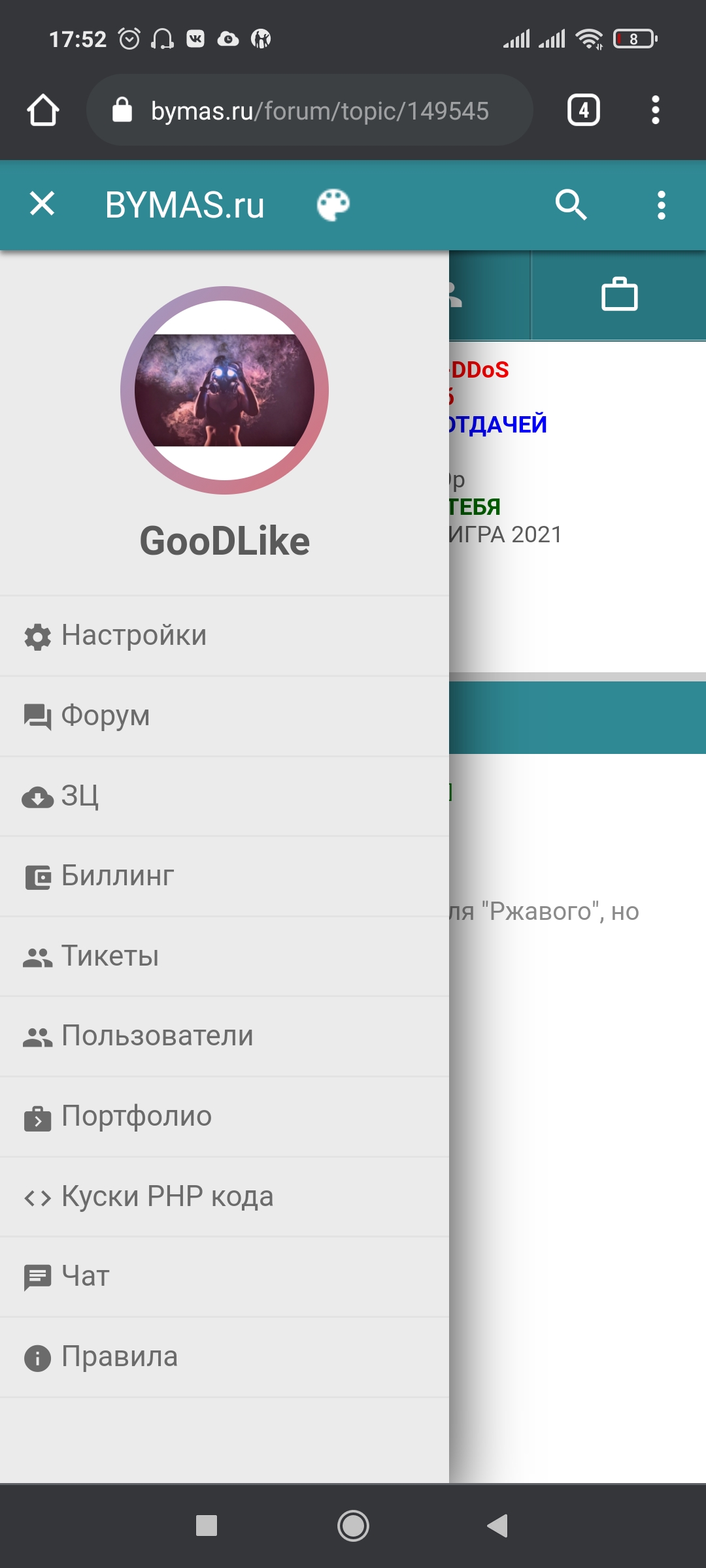The width and height of the screenshot is (706, 1568).
Task: Open the browser tab switcher
Action: click(583, 110)
